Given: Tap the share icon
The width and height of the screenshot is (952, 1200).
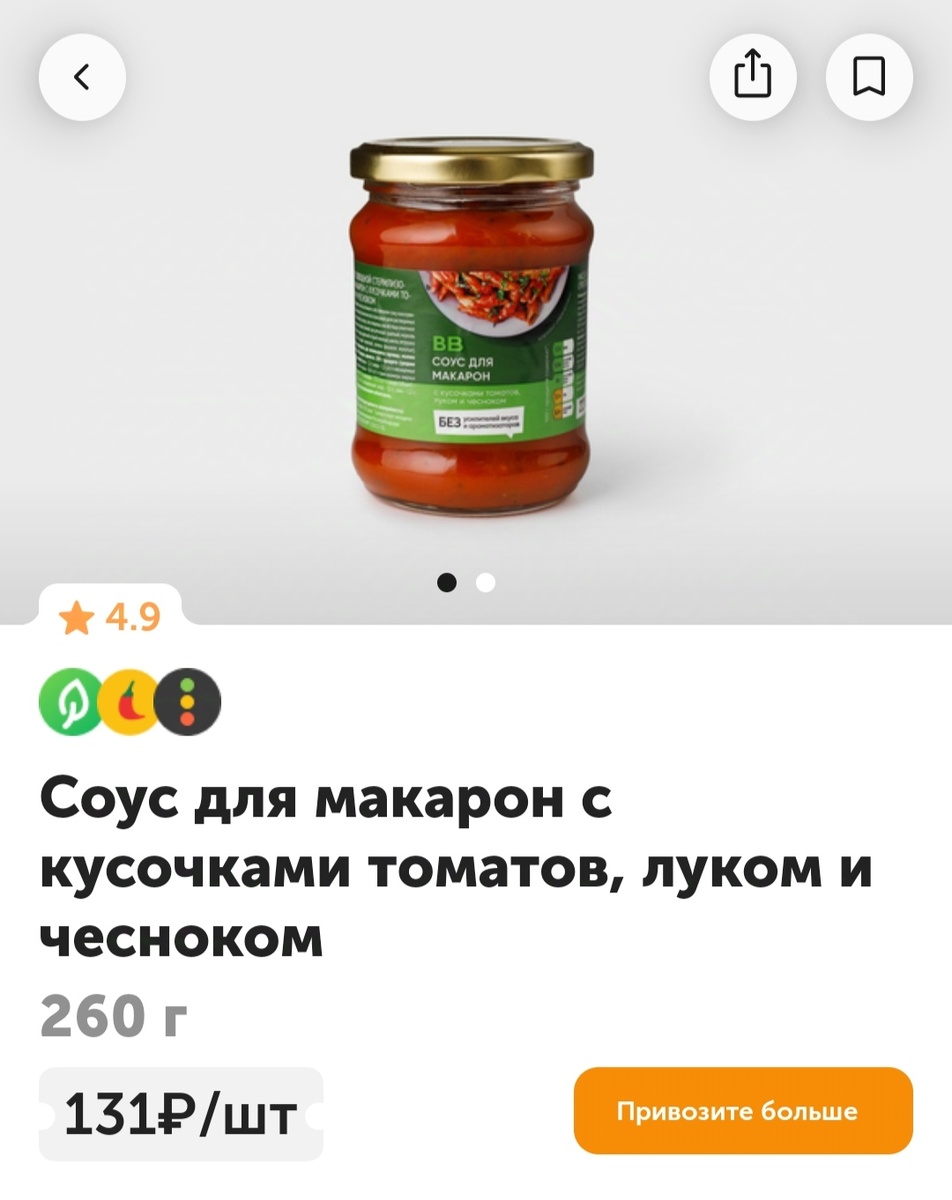Looking at the screenshot, I should click(x=753, y=76).
